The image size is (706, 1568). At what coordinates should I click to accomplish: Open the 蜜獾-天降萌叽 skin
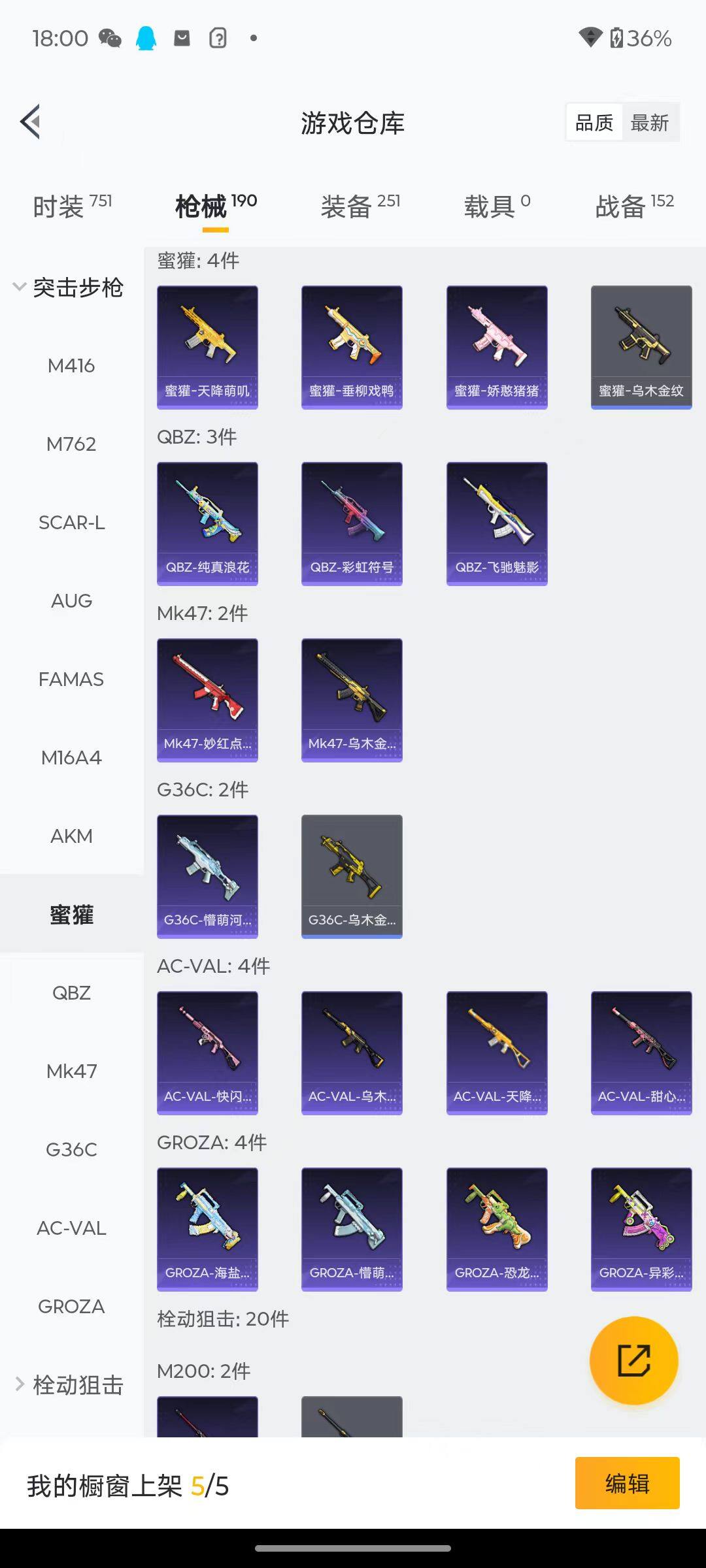tap(207, 347)
